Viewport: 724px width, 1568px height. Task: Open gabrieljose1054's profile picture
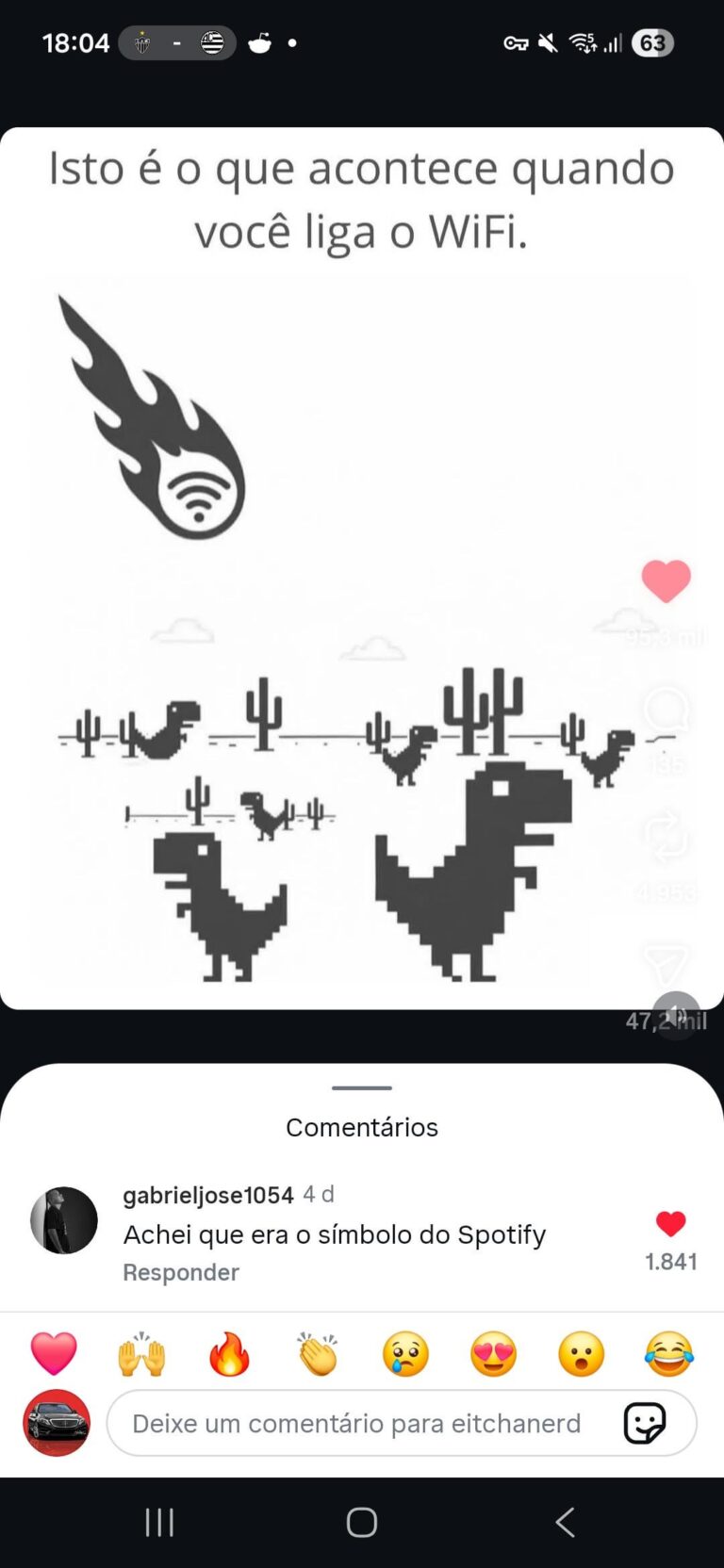64,1220
